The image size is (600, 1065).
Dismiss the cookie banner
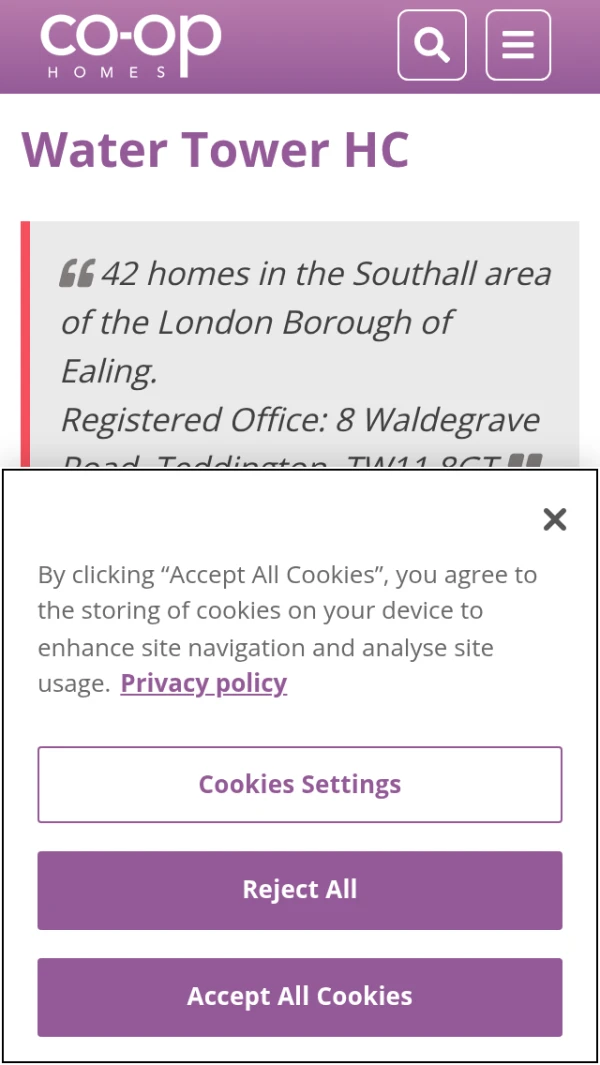[x=554, y=519]
